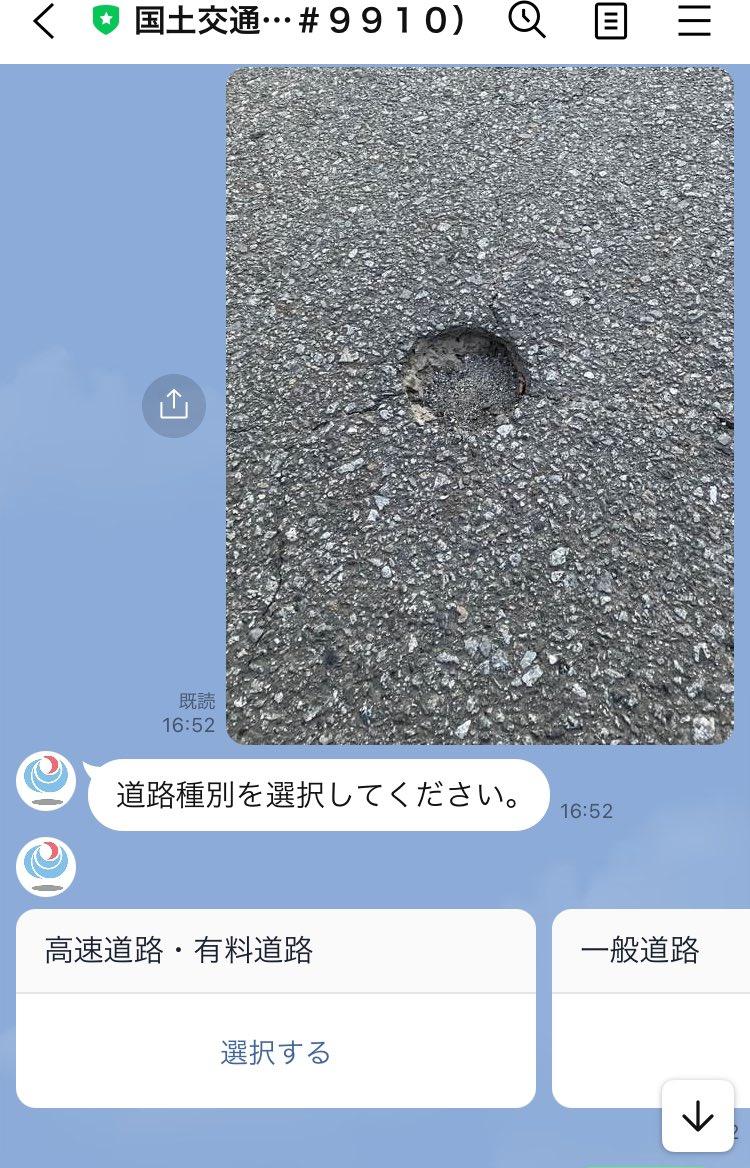
Task: Open chat search with the magnifier icon
Action: [529, 20]
